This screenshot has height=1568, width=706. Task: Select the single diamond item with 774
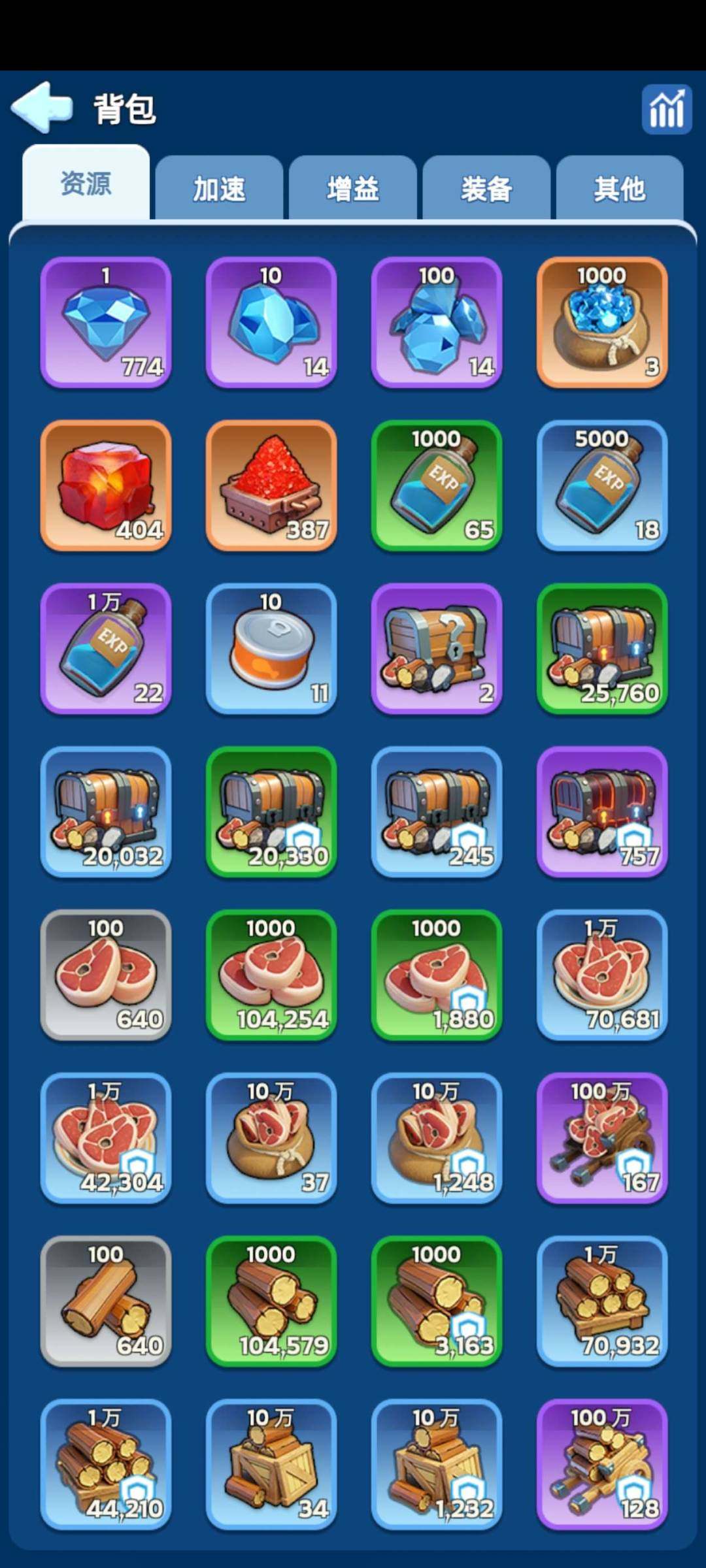click(106, 322)
